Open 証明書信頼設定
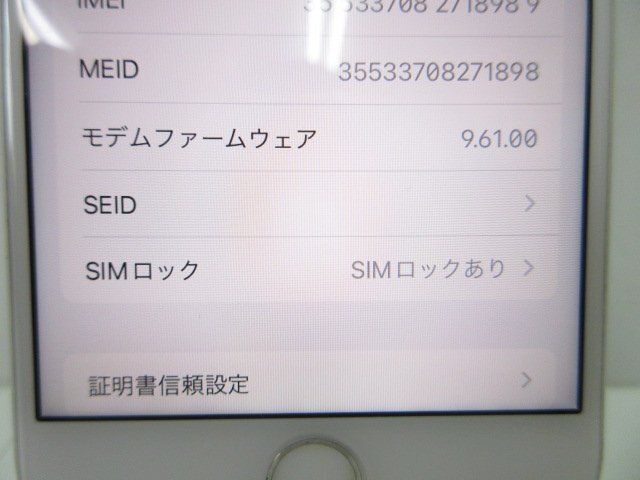 click(310, 383)
